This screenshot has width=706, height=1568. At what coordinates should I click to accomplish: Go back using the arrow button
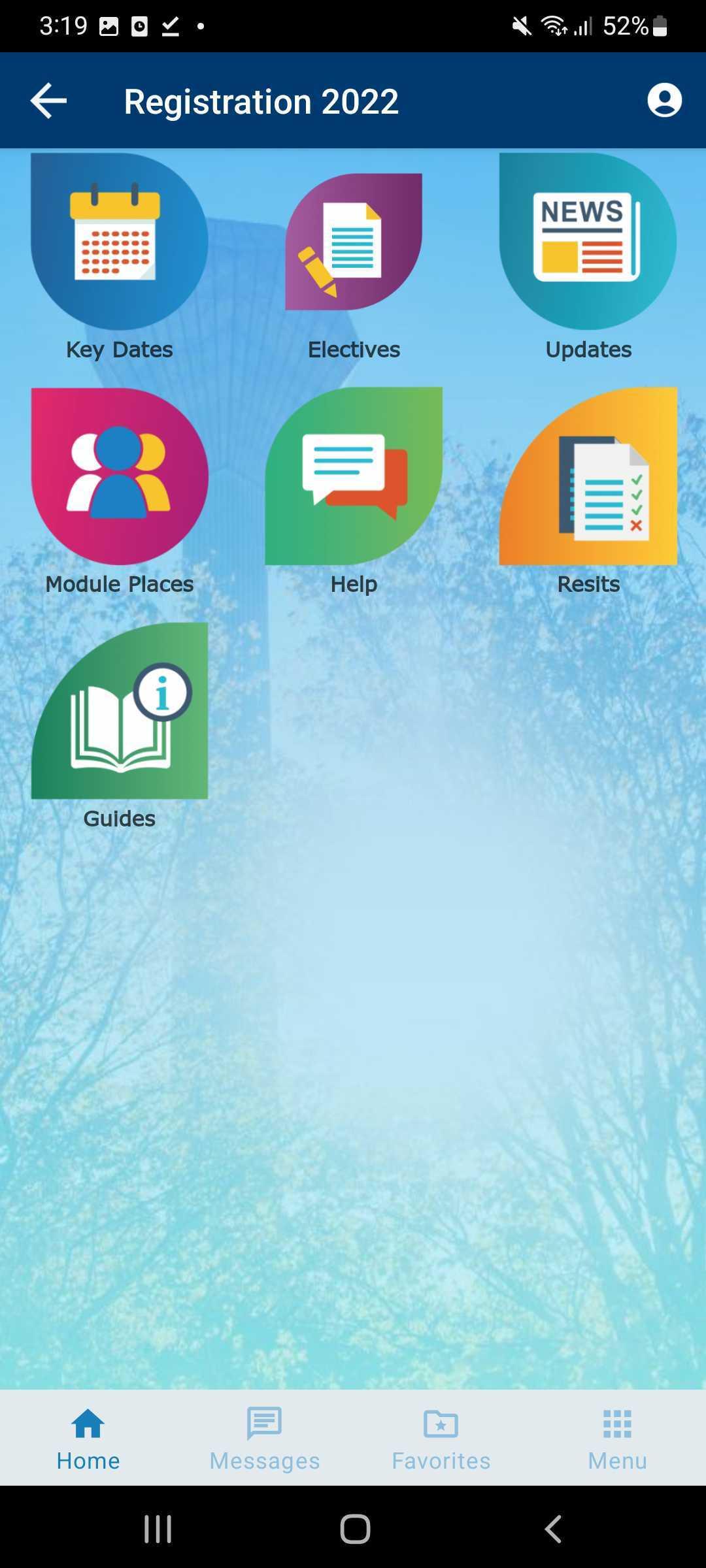point(47,101)
